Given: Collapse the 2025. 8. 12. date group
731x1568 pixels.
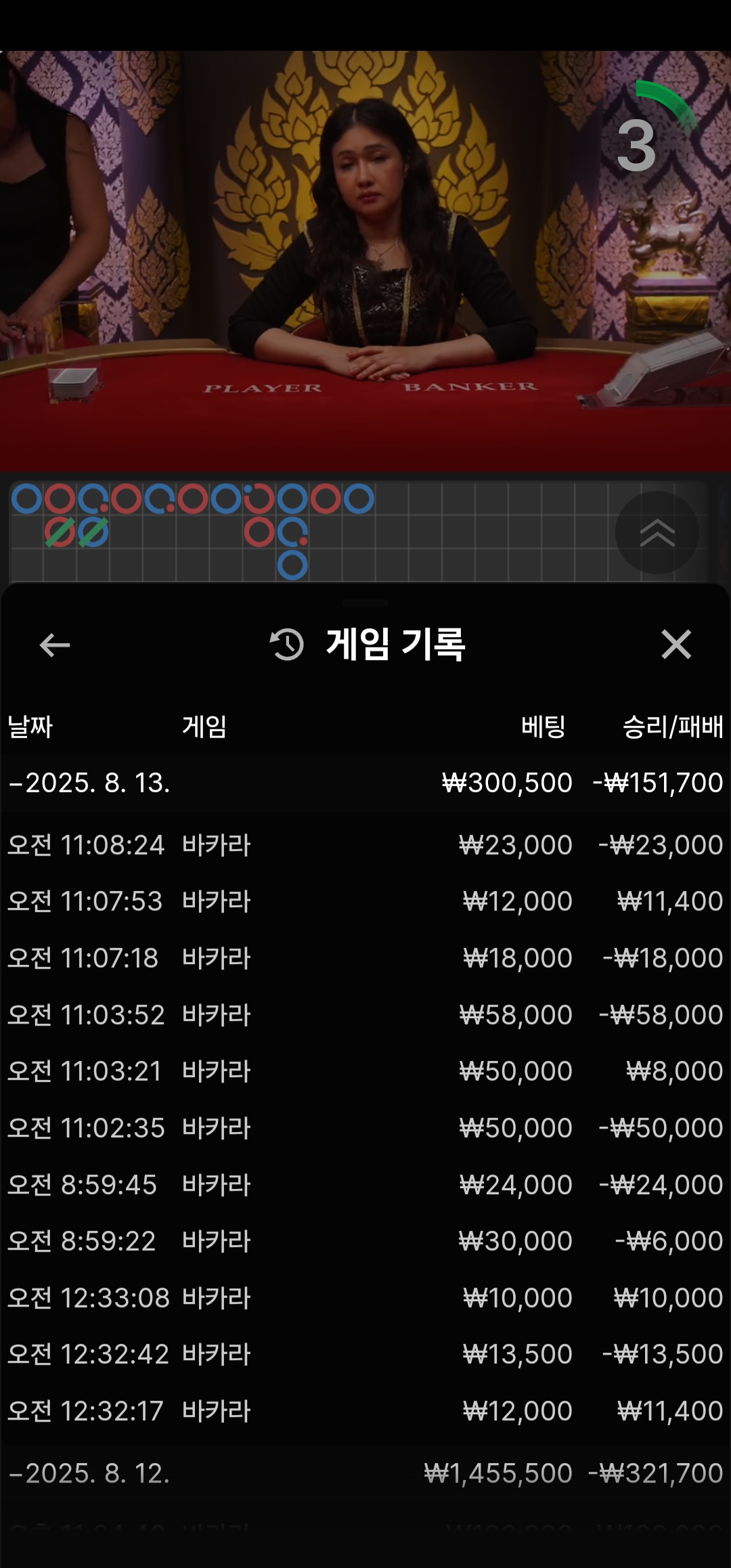Looking at the screenshot, I should [x=89, y=1473].
